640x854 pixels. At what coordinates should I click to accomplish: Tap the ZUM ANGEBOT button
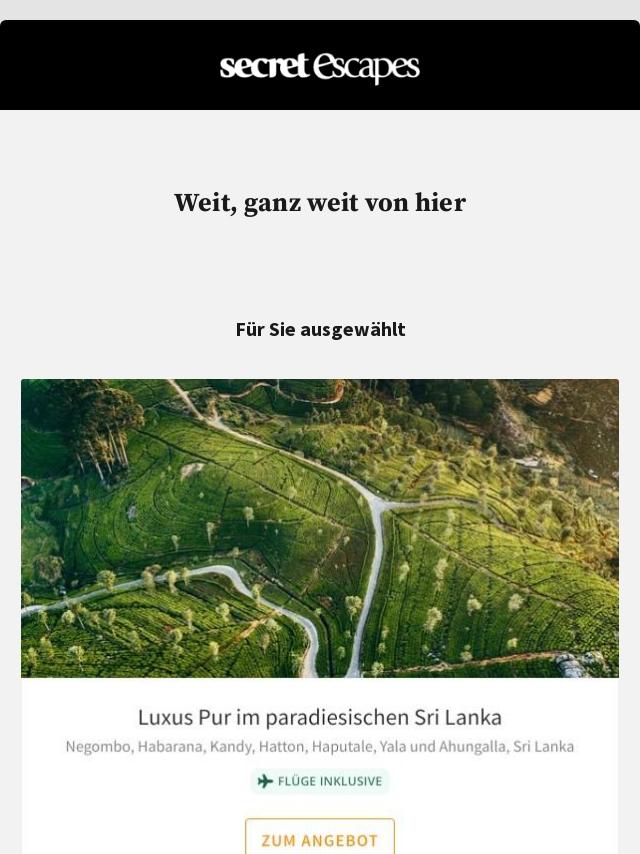(x=320, y=838)
